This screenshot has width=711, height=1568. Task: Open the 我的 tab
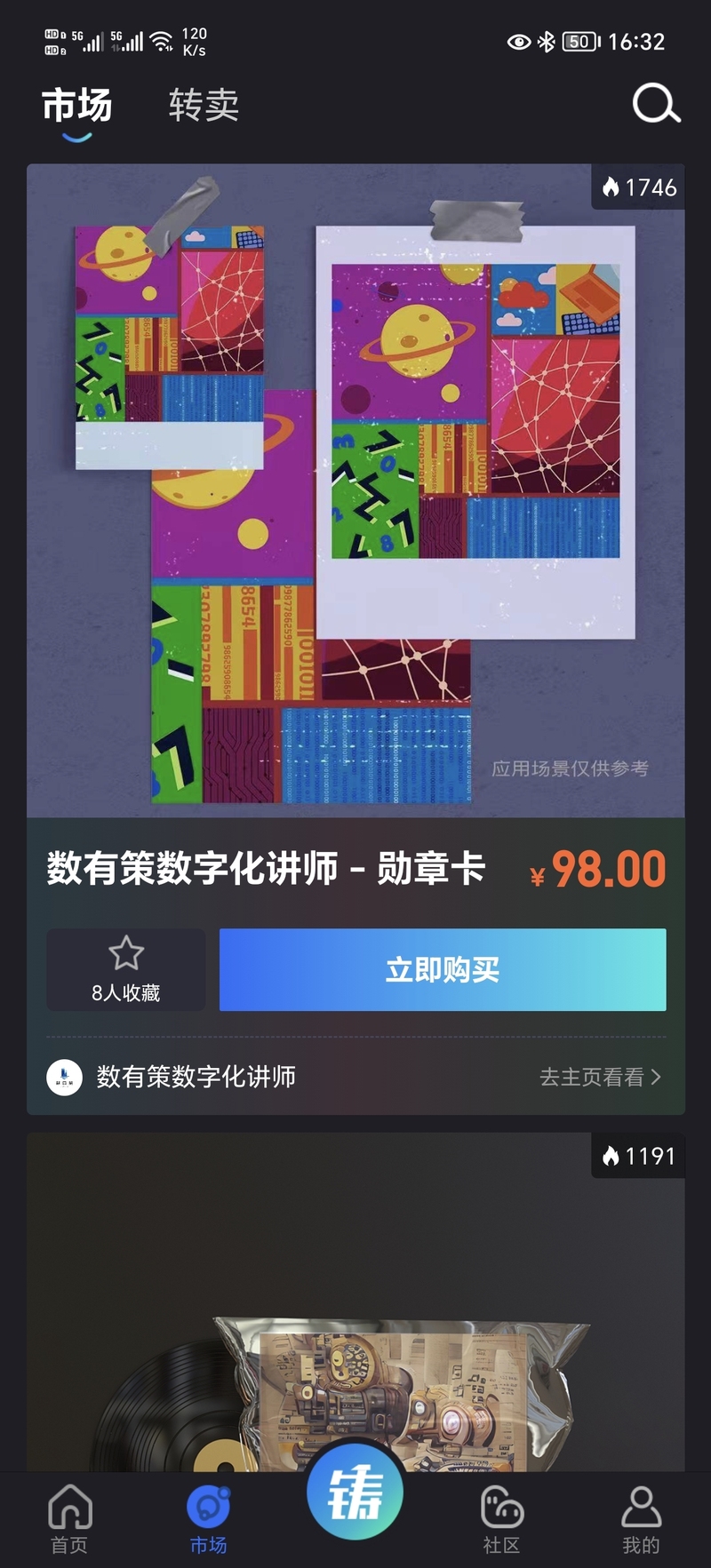(641, 1519)
